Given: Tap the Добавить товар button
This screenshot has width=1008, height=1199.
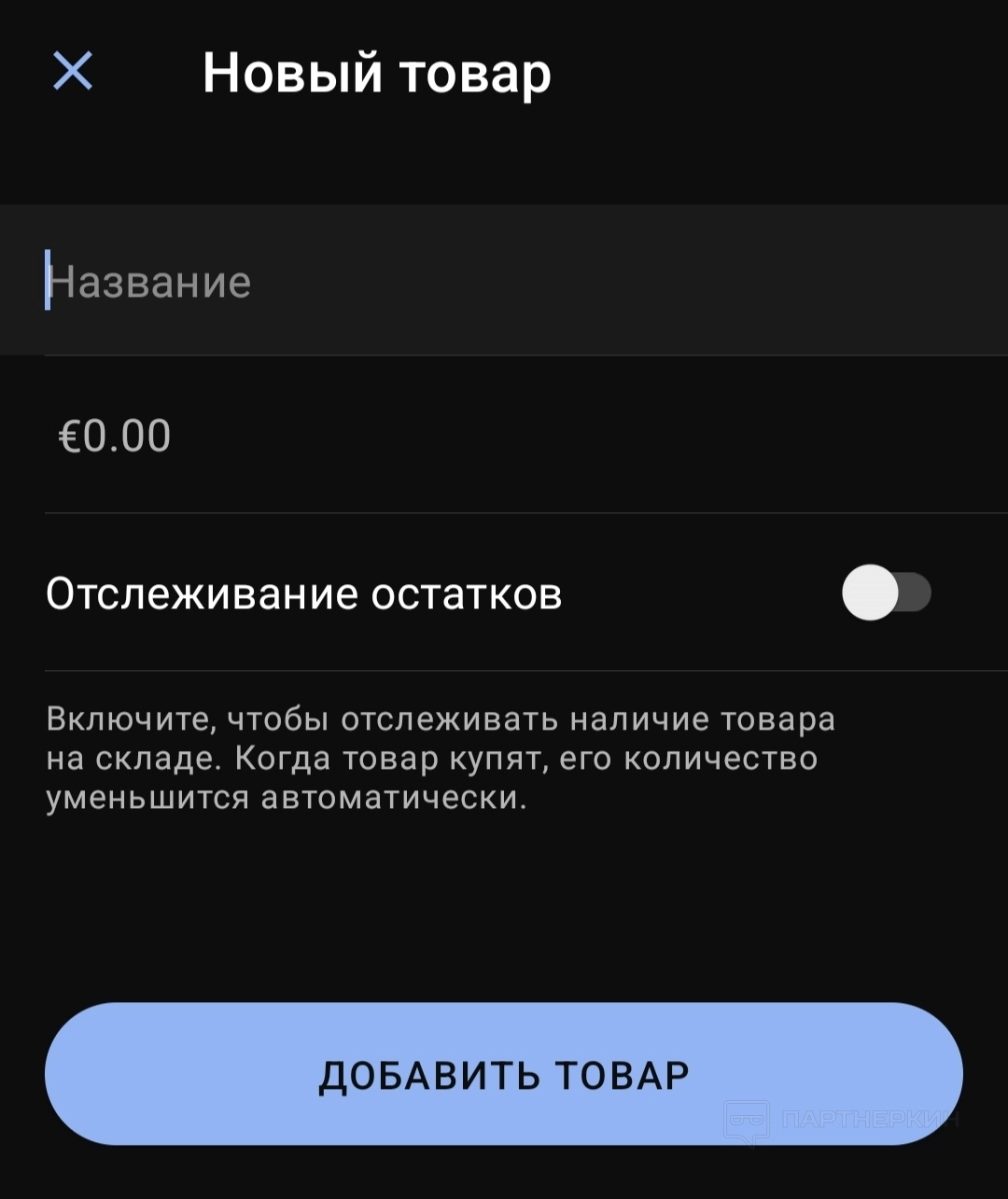Looking at the screenshot, I should (x=504, y=1074).
